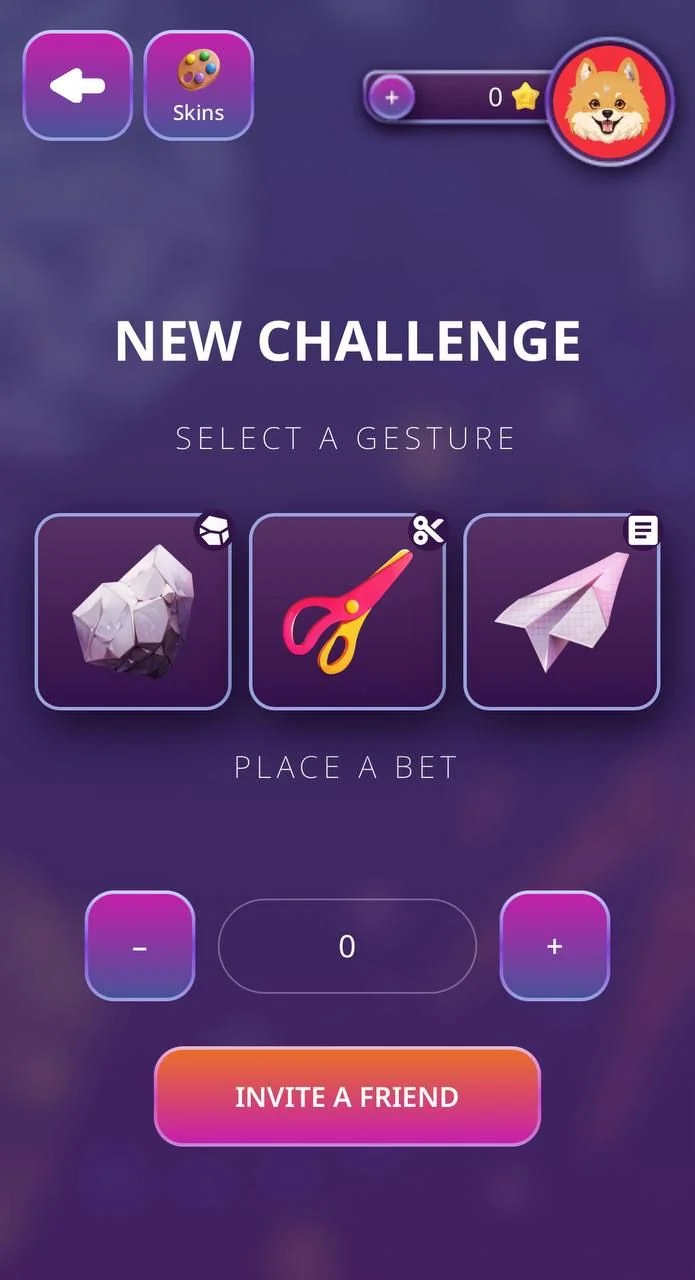Open the Skins palette
The image size is (695, 1280).
[x=199, y=86]
